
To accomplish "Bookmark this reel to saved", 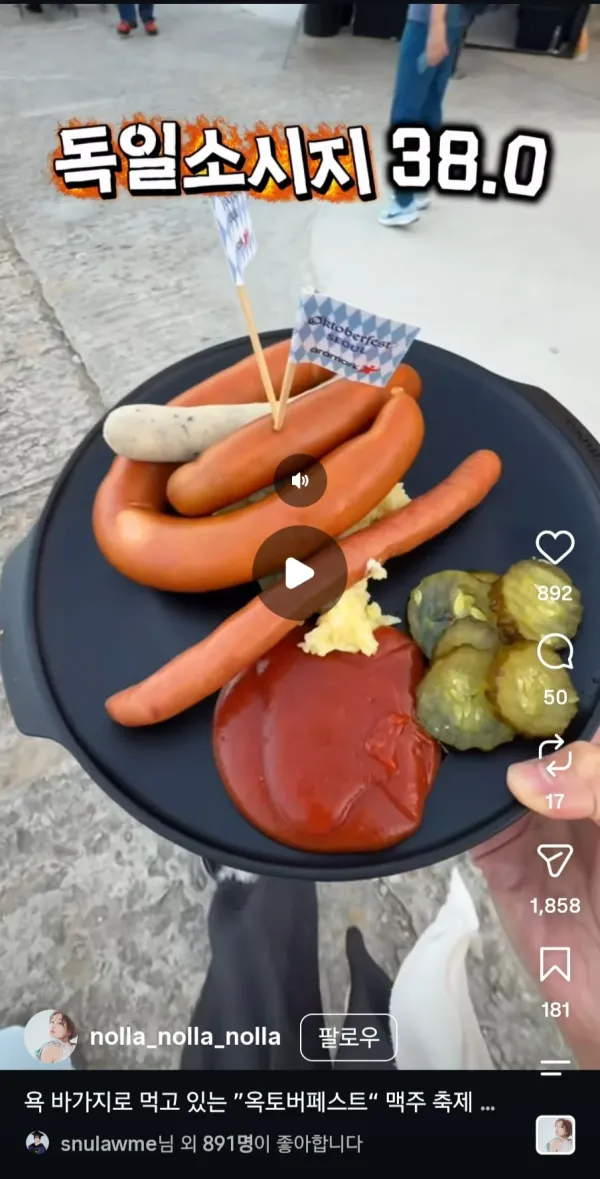I will point(555,964).
